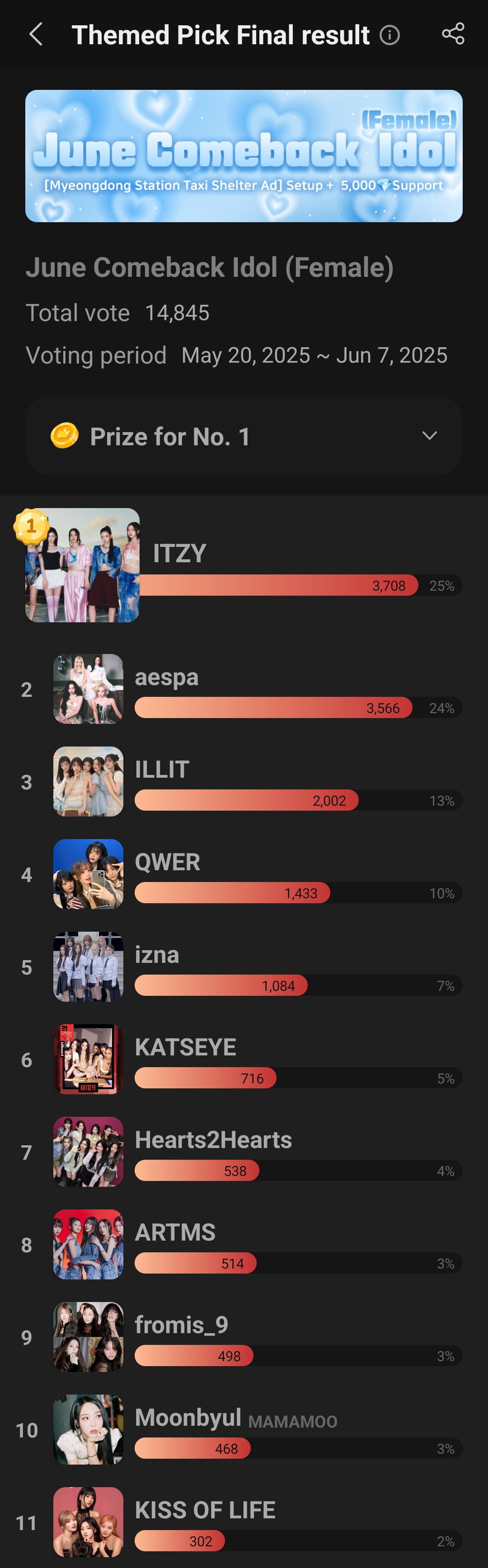Select the ILLIT result row
This screenshot has width=488, height=1568.
click(x=244, y=782)
